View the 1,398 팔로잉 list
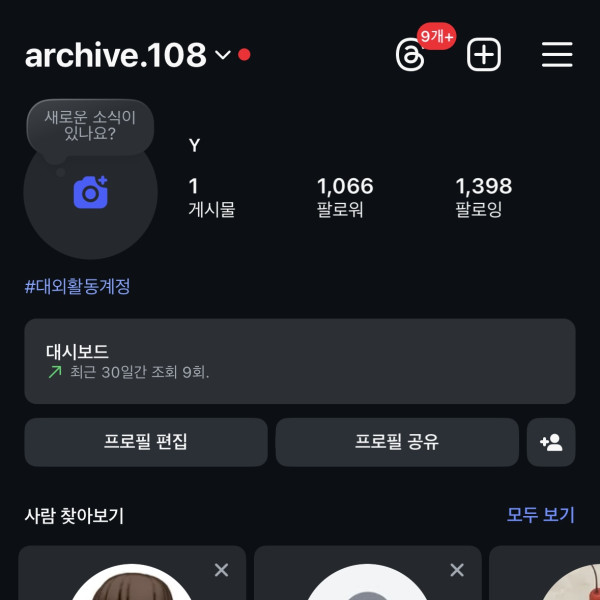The image size is (600, 600). click(483, 197)
